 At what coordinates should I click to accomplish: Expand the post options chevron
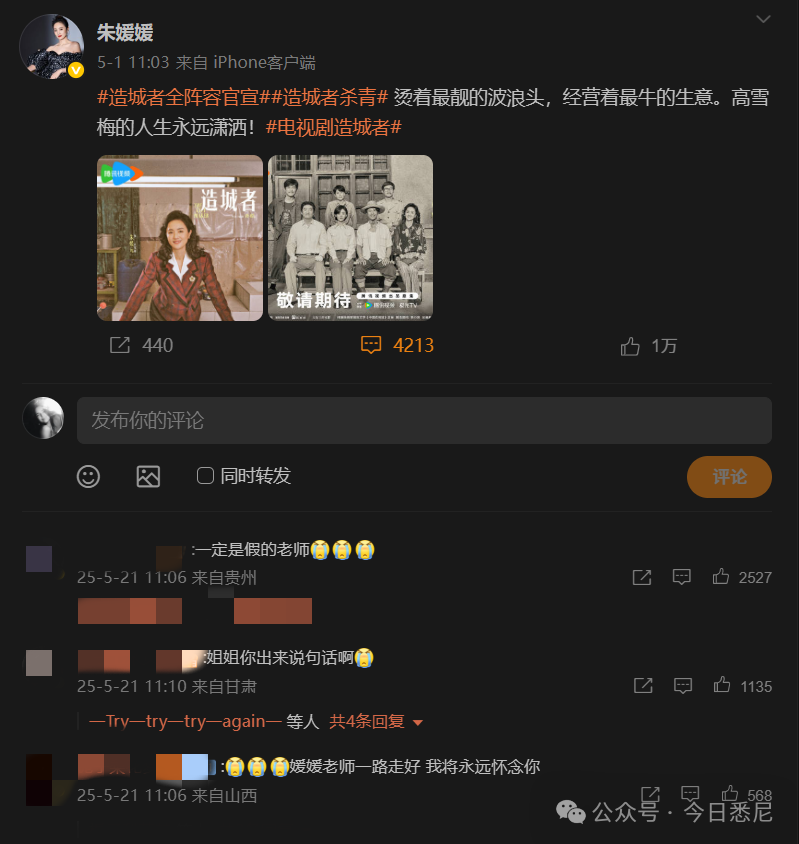pos(763,20)
